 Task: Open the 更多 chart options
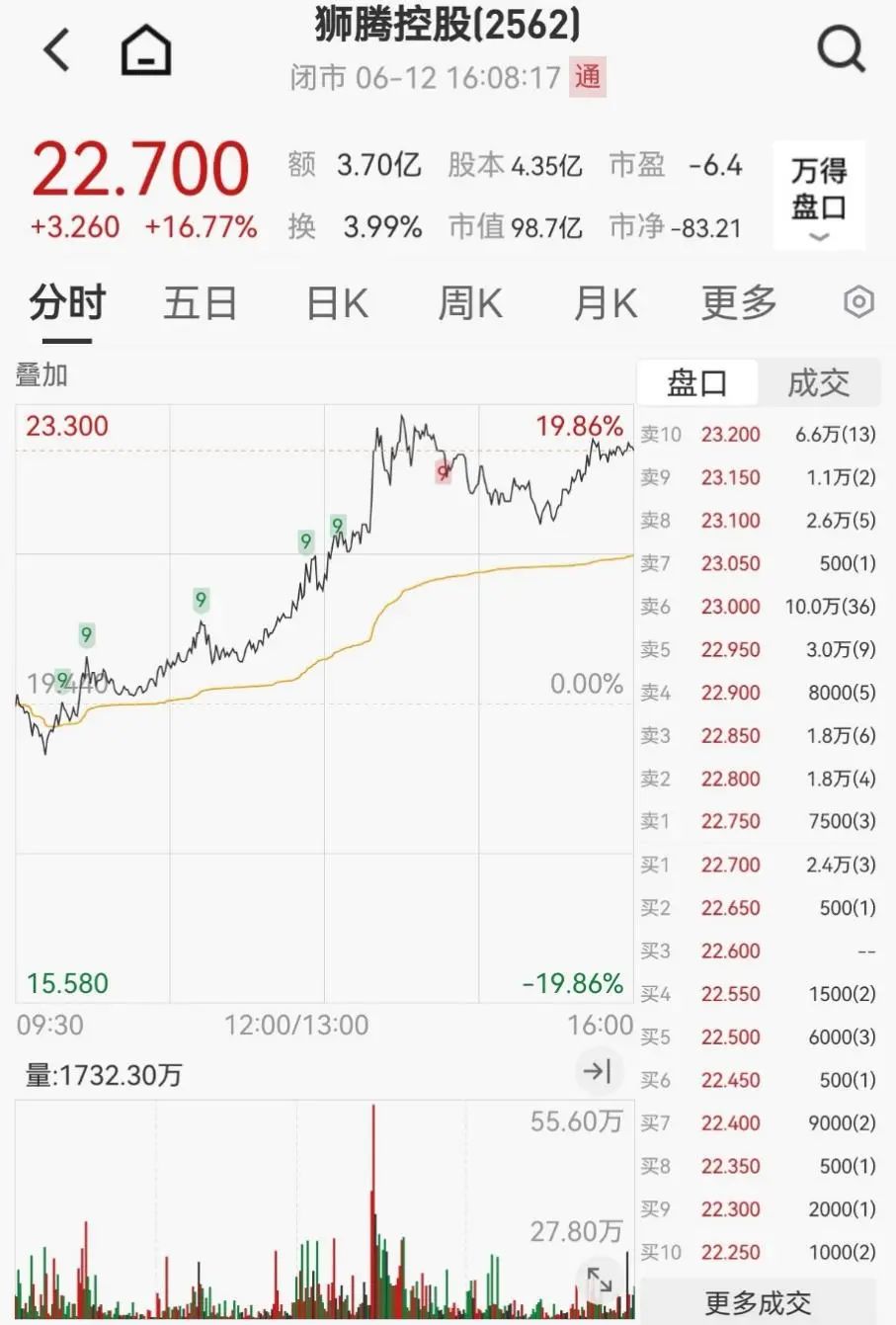pos(739,303)
